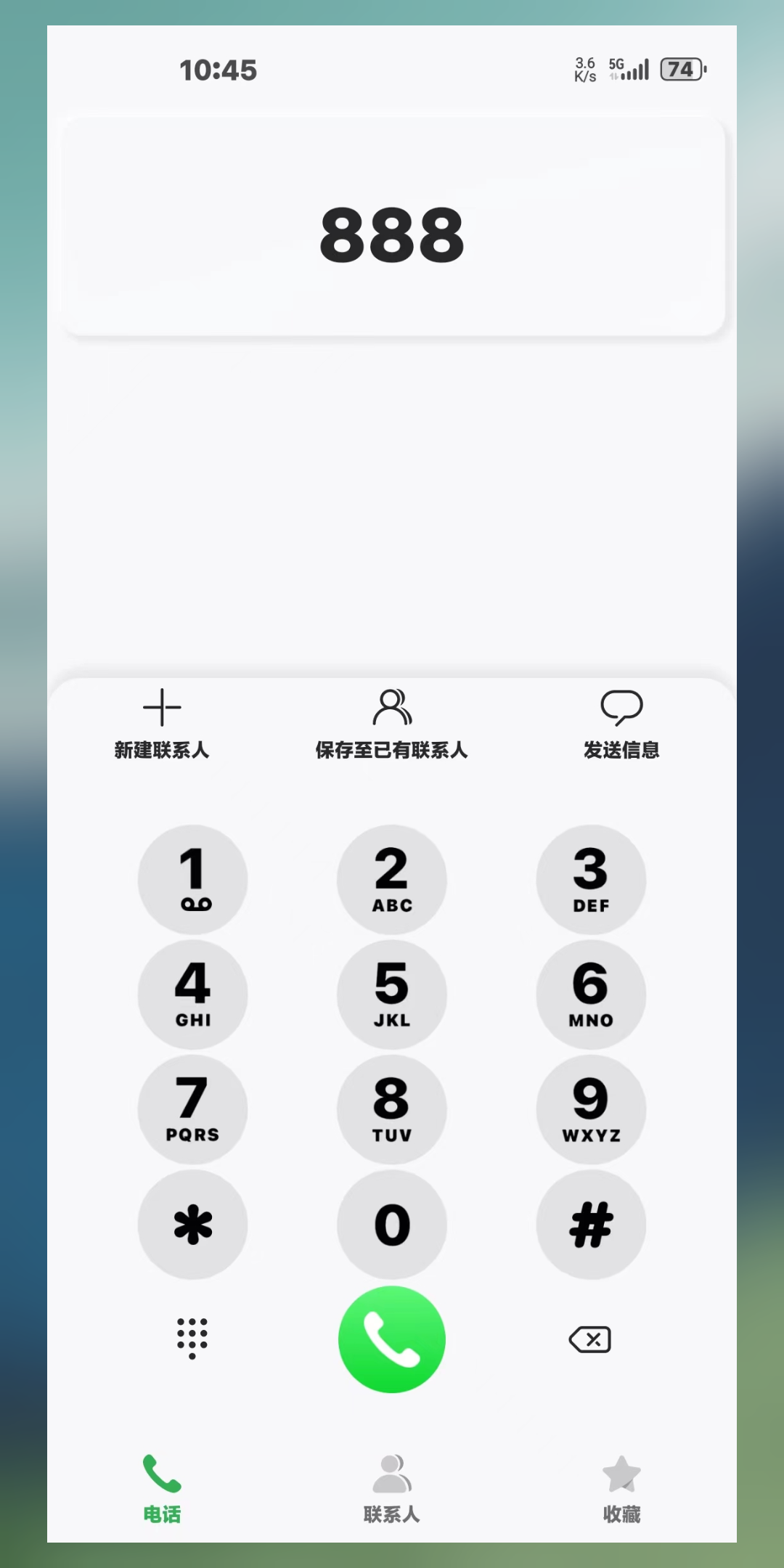Tap keypad digit 9 WXYZ
Screen dimensions: 784x1568
point(591,1108)
